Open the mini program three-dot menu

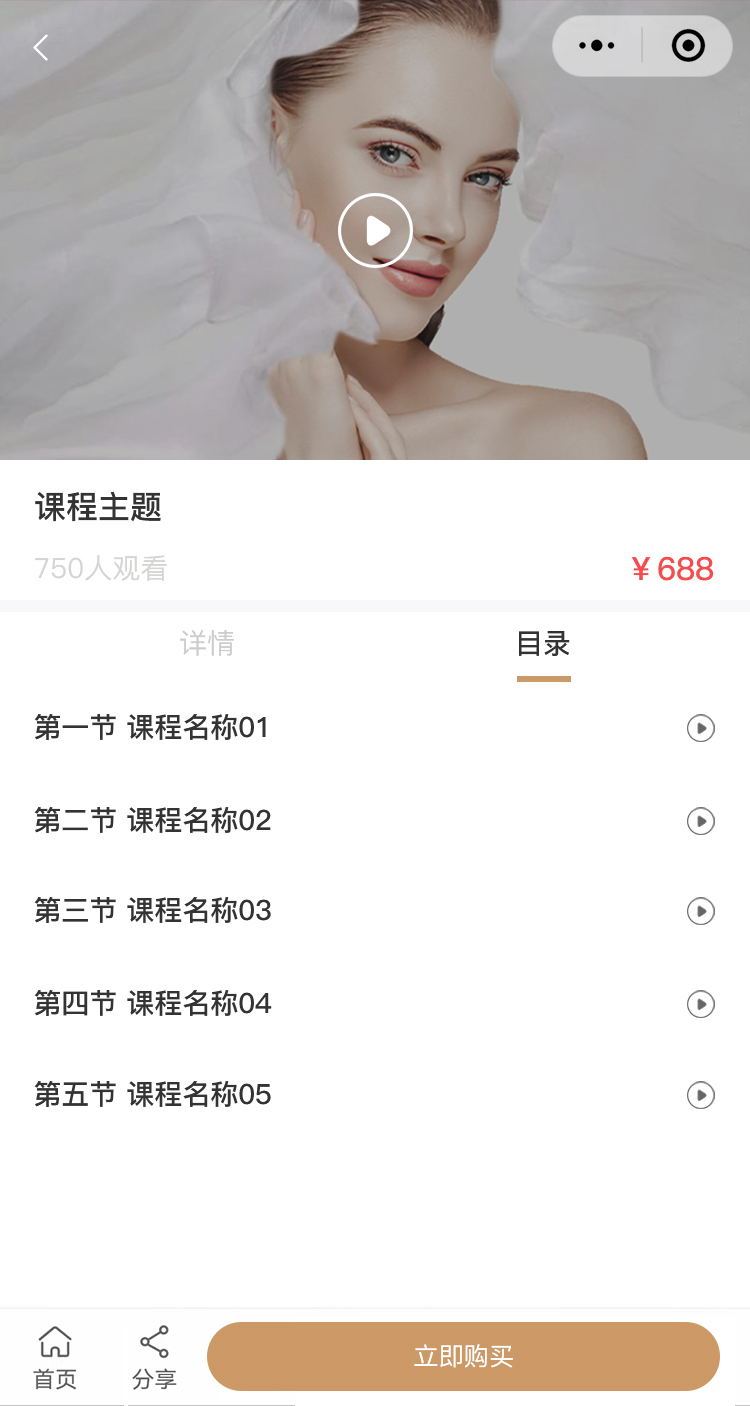tap(597, 46)
